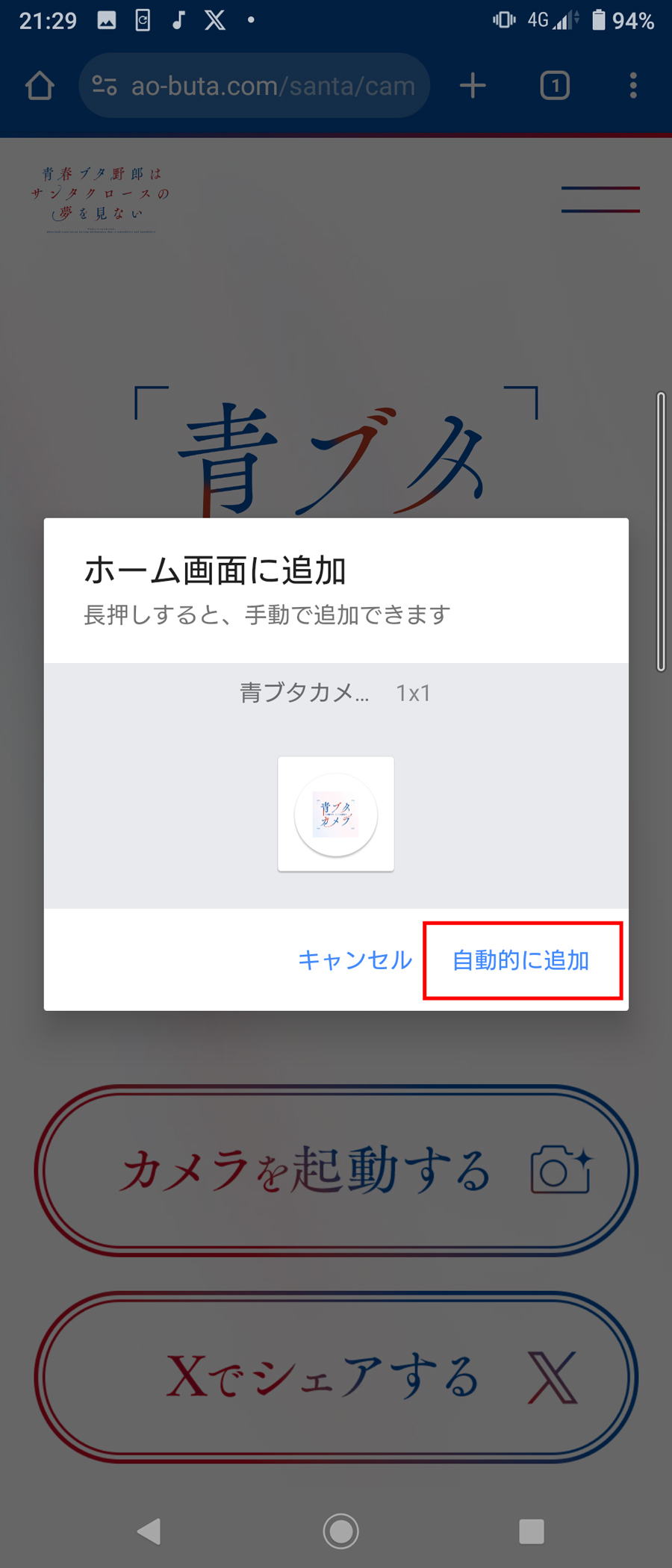Cancel the add to home screen dialog

coord(355,960)
